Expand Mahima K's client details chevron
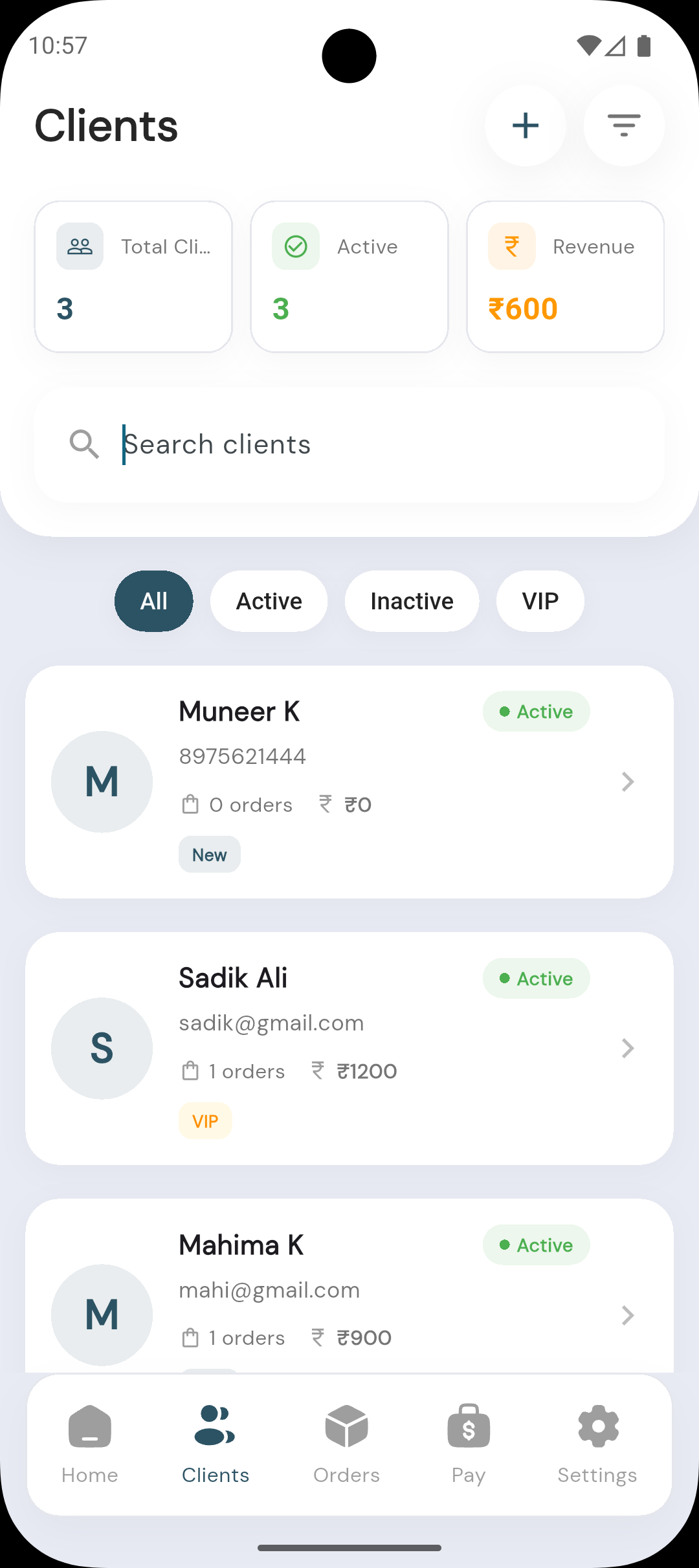 tap(627, 1315)
